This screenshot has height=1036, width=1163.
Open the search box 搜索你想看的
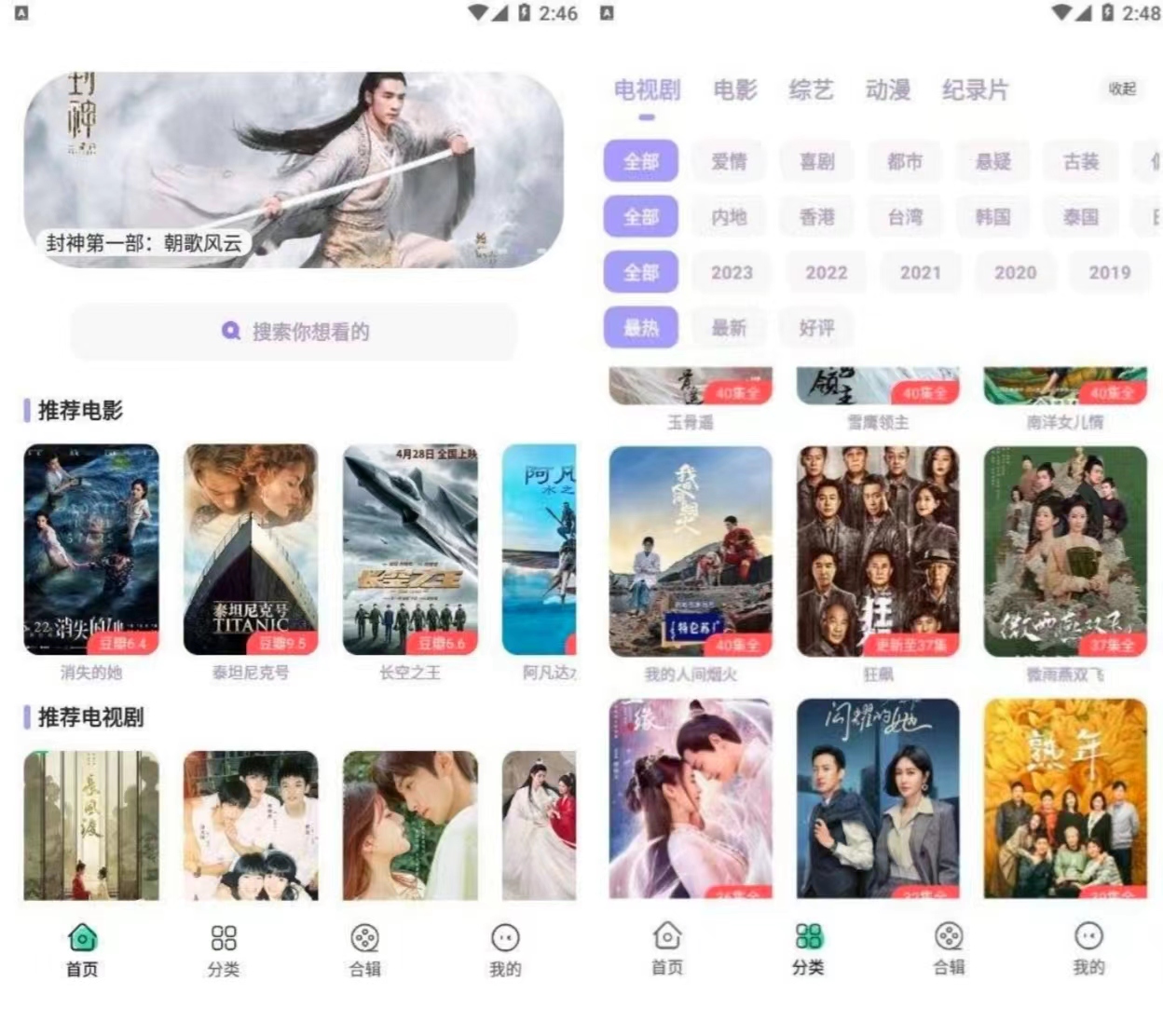(x=294, y=332)
